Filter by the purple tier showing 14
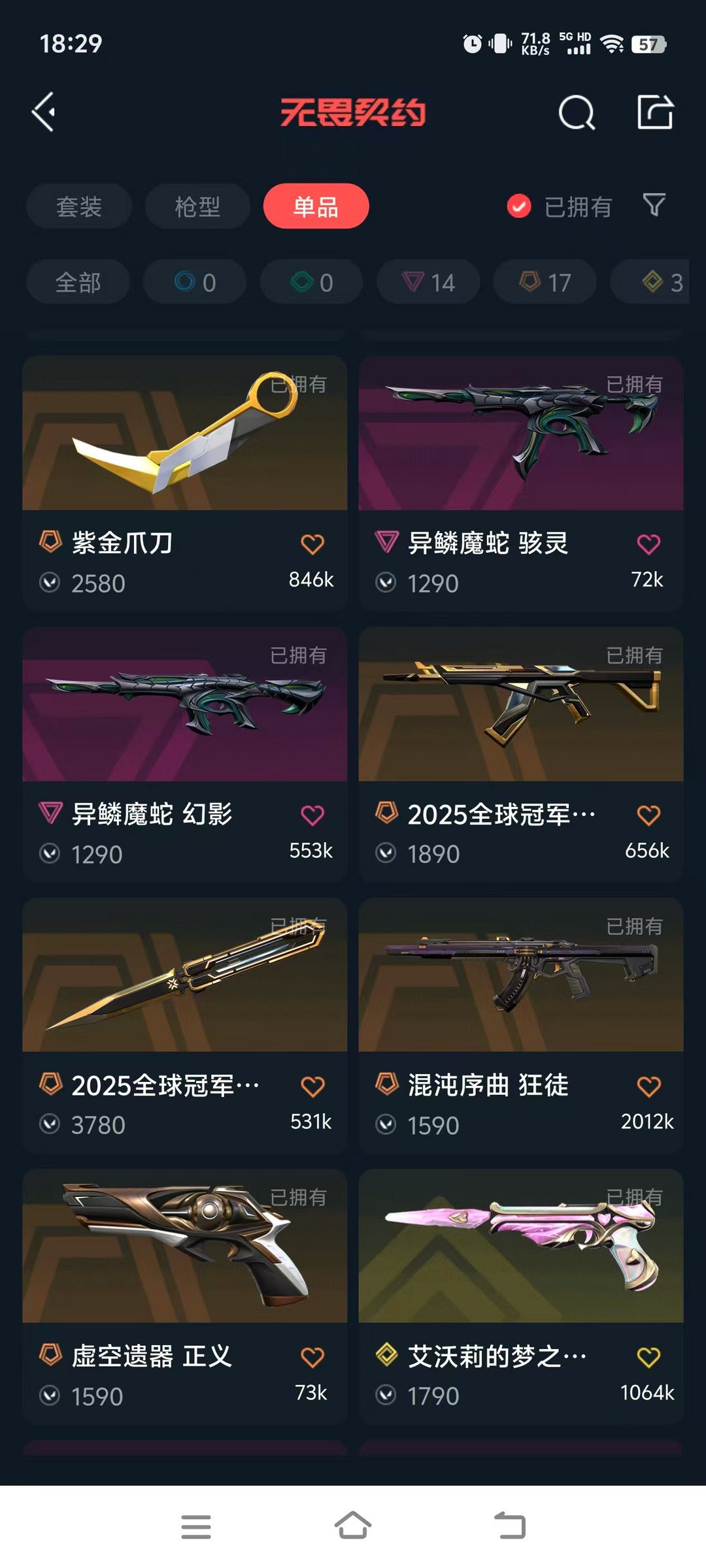The width and height of the screenshot is (706, 1568). pos(428,282)
